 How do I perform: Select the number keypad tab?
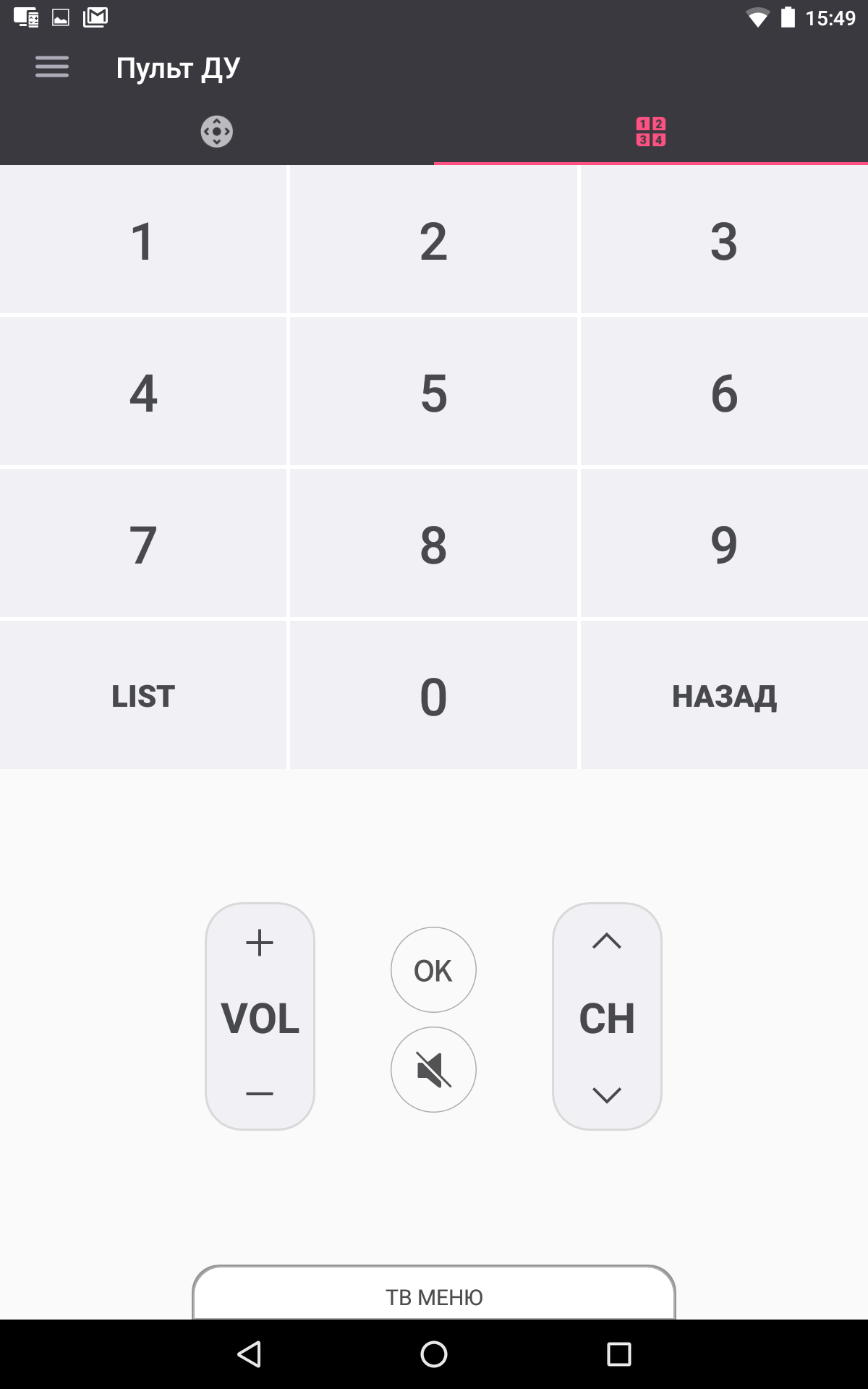[650, 132]
